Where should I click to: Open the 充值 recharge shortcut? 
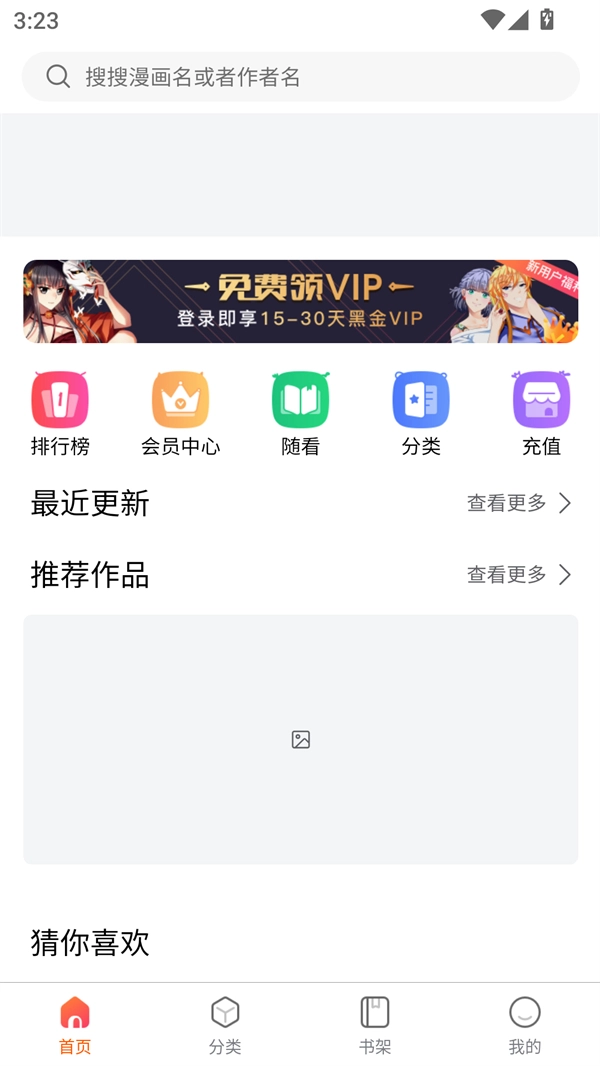pyautogui.click(x=541, y=413)
